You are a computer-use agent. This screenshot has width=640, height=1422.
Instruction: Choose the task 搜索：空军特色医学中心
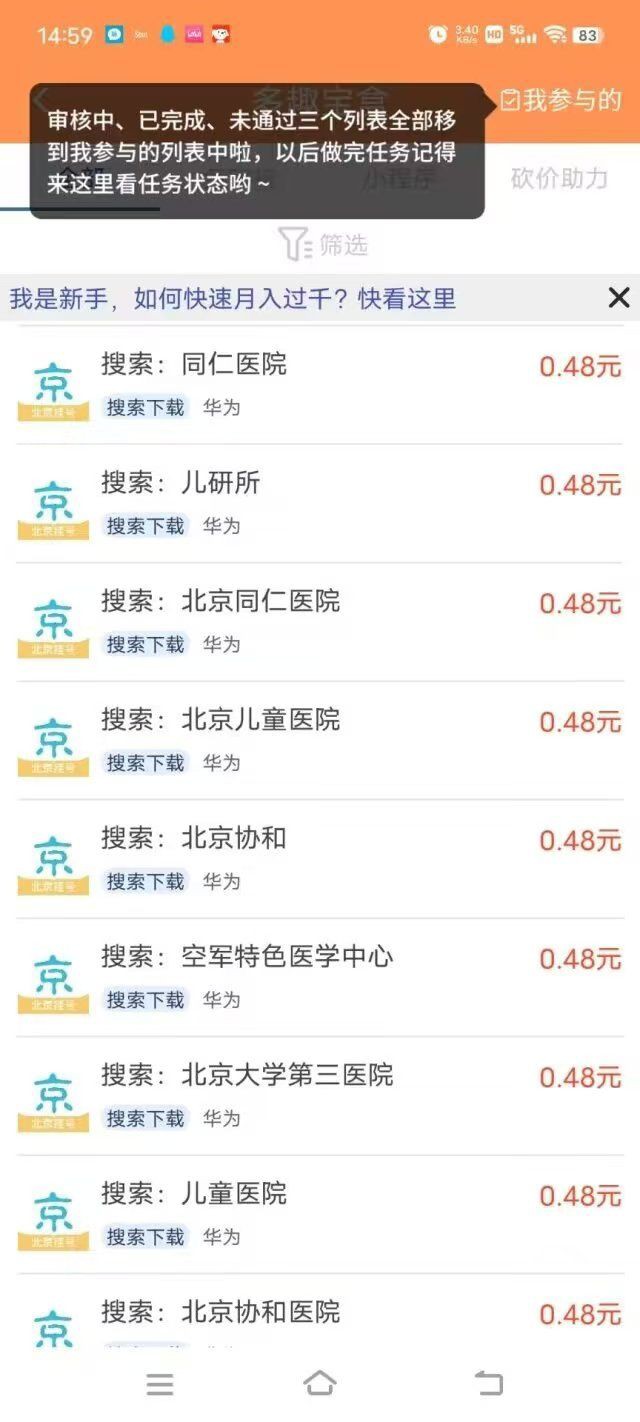320,977
